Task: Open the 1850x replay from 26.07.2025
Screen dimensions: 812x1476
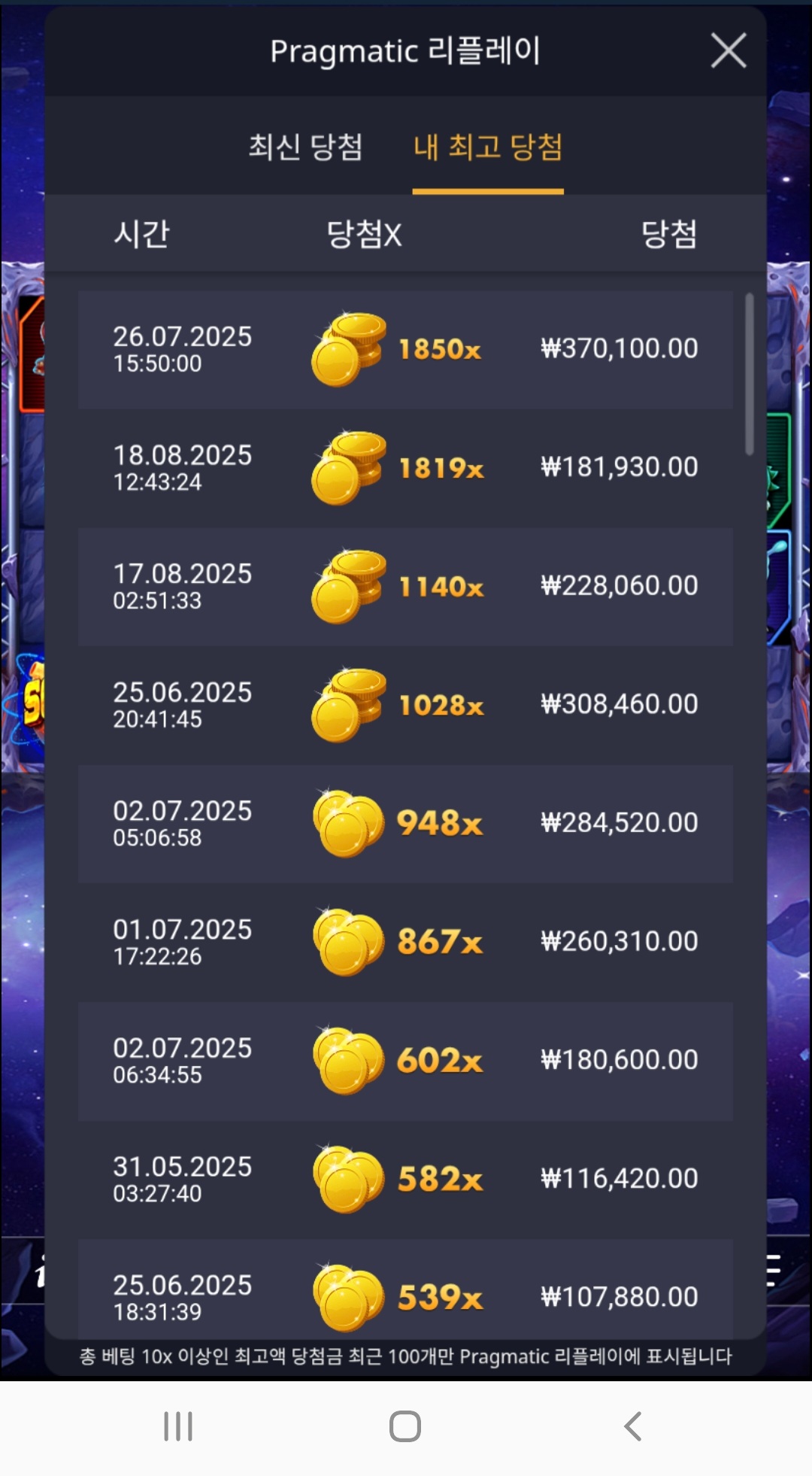Action: coord(405,350)
